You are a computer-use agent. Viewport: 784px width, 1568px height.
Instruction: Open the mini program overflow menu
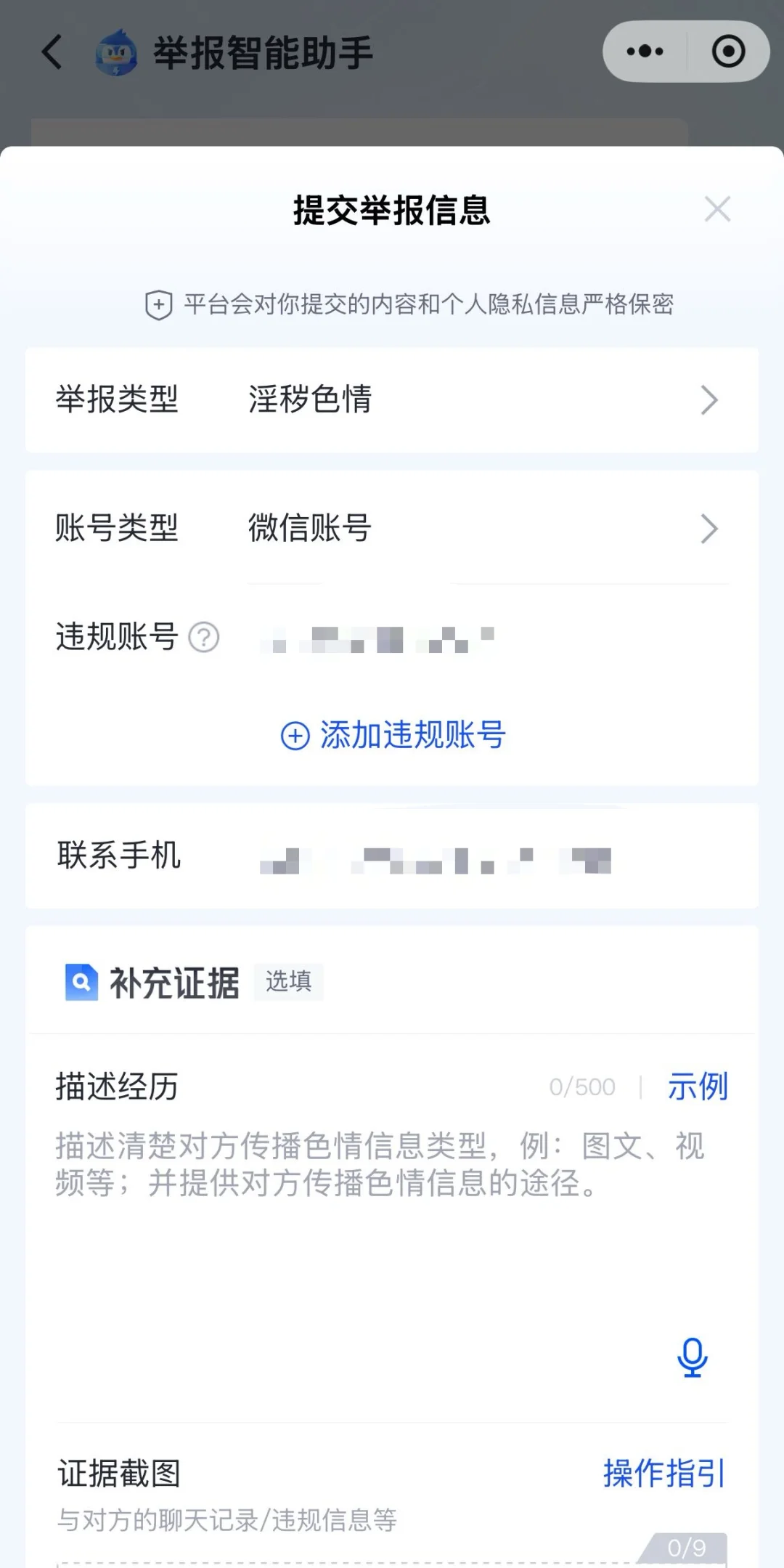click(x=645, y=52)
